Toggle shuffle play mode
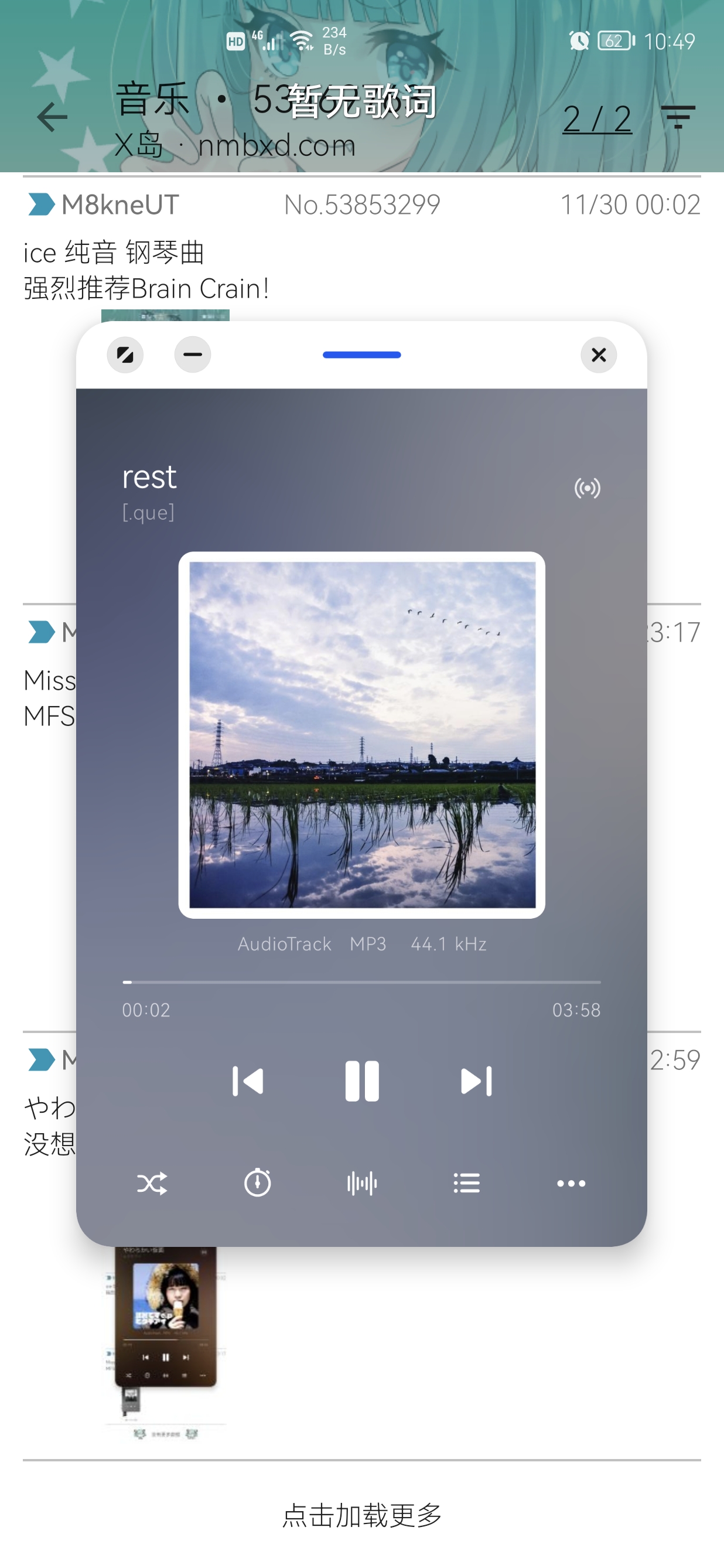Image resolution: width=724 pixels, height=1568 pixels. click(x=152, y=1184)
